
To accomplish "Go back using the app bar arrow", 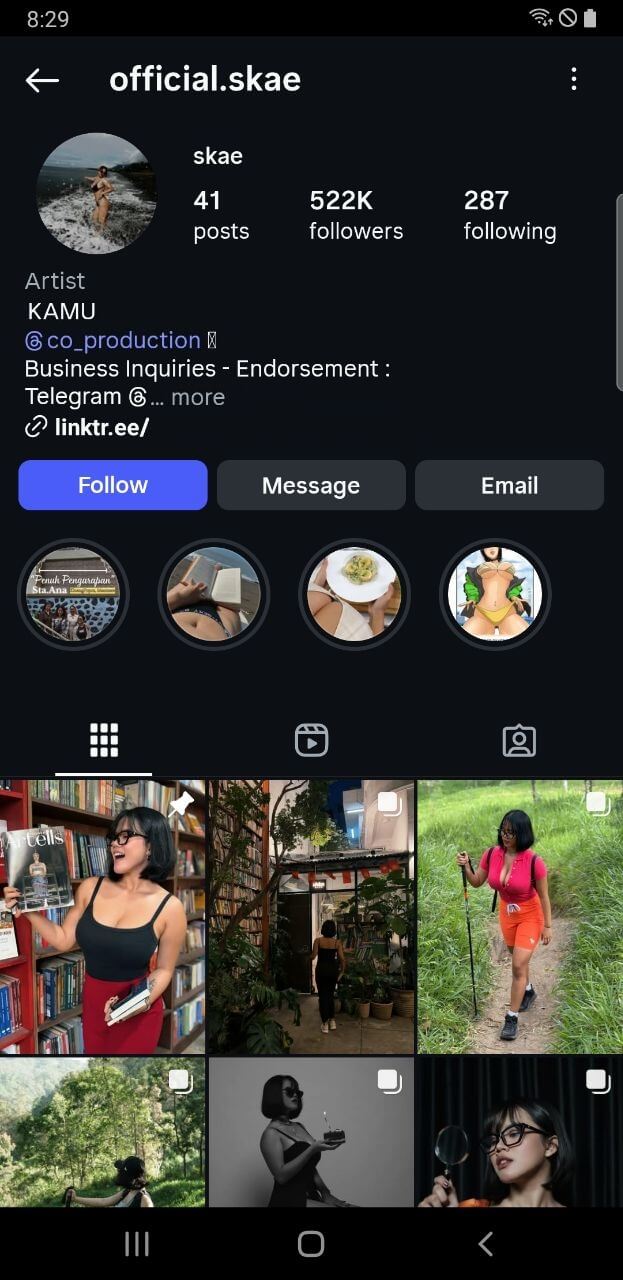I will click(42, 80).
